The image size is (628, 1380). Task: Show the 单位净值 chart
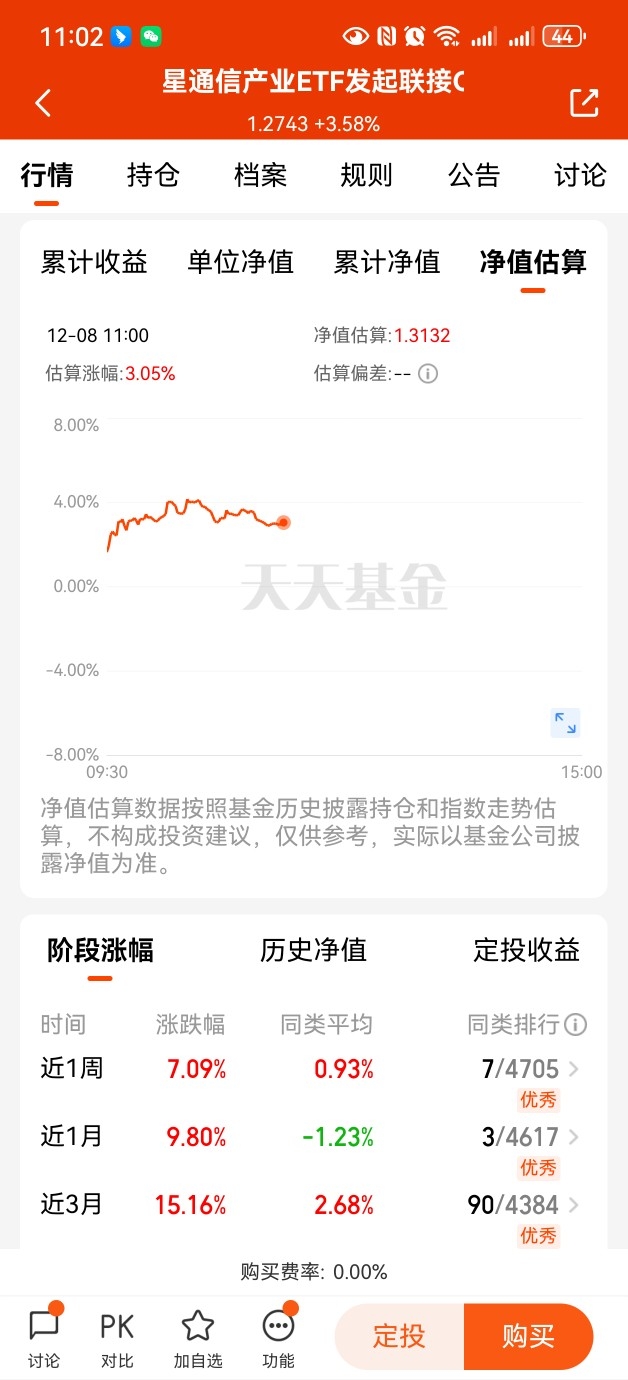240,262
